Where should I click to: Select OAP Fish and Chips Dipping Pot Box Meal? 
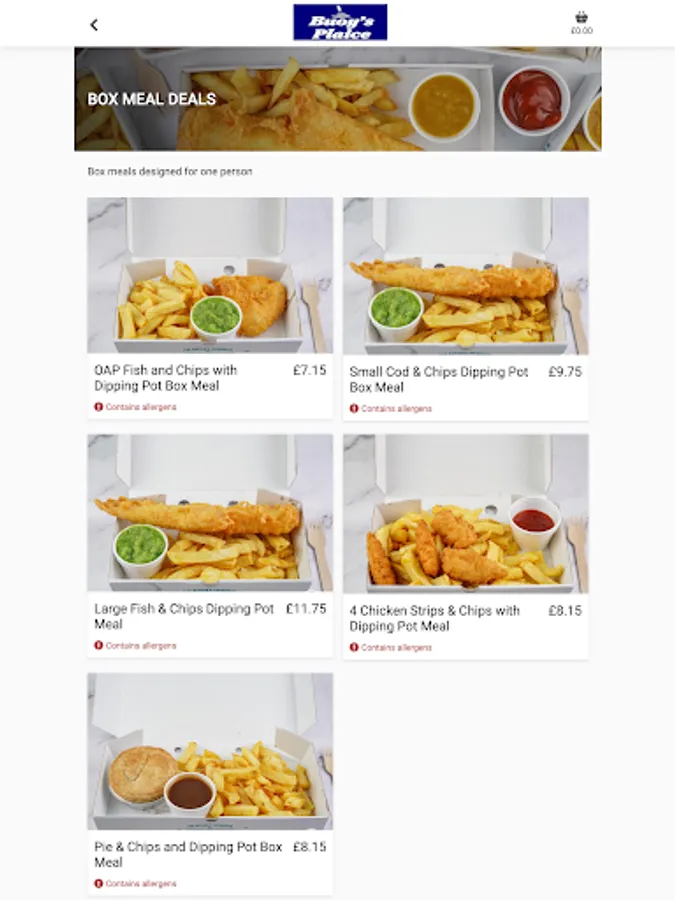[210, 307]
